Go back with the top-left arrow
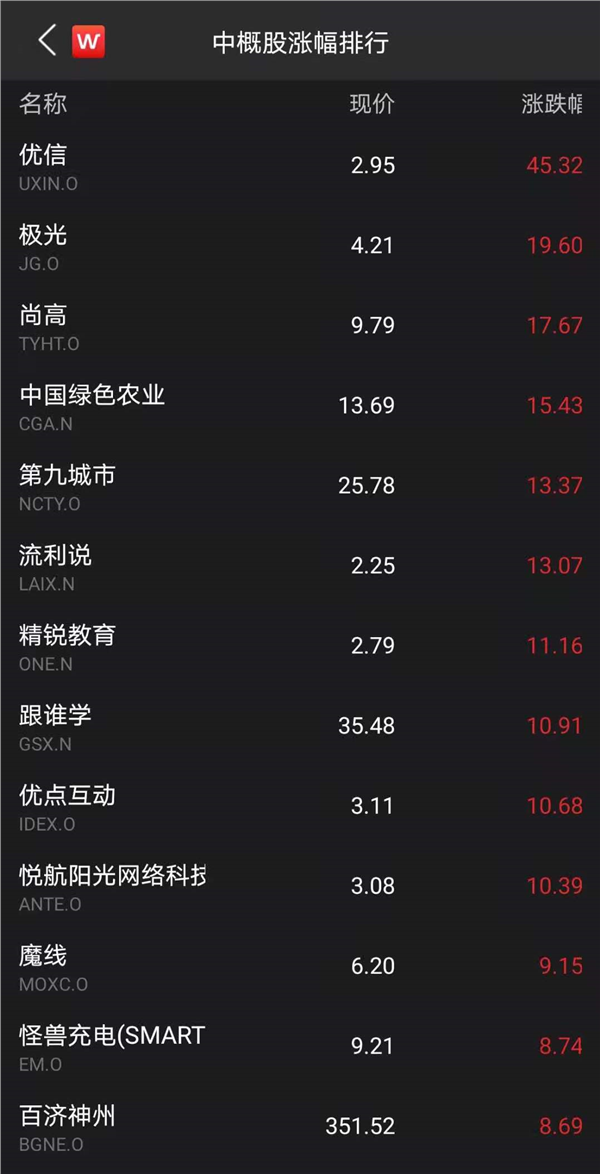Screen dimensions: 600x1174 coord(47,41)
